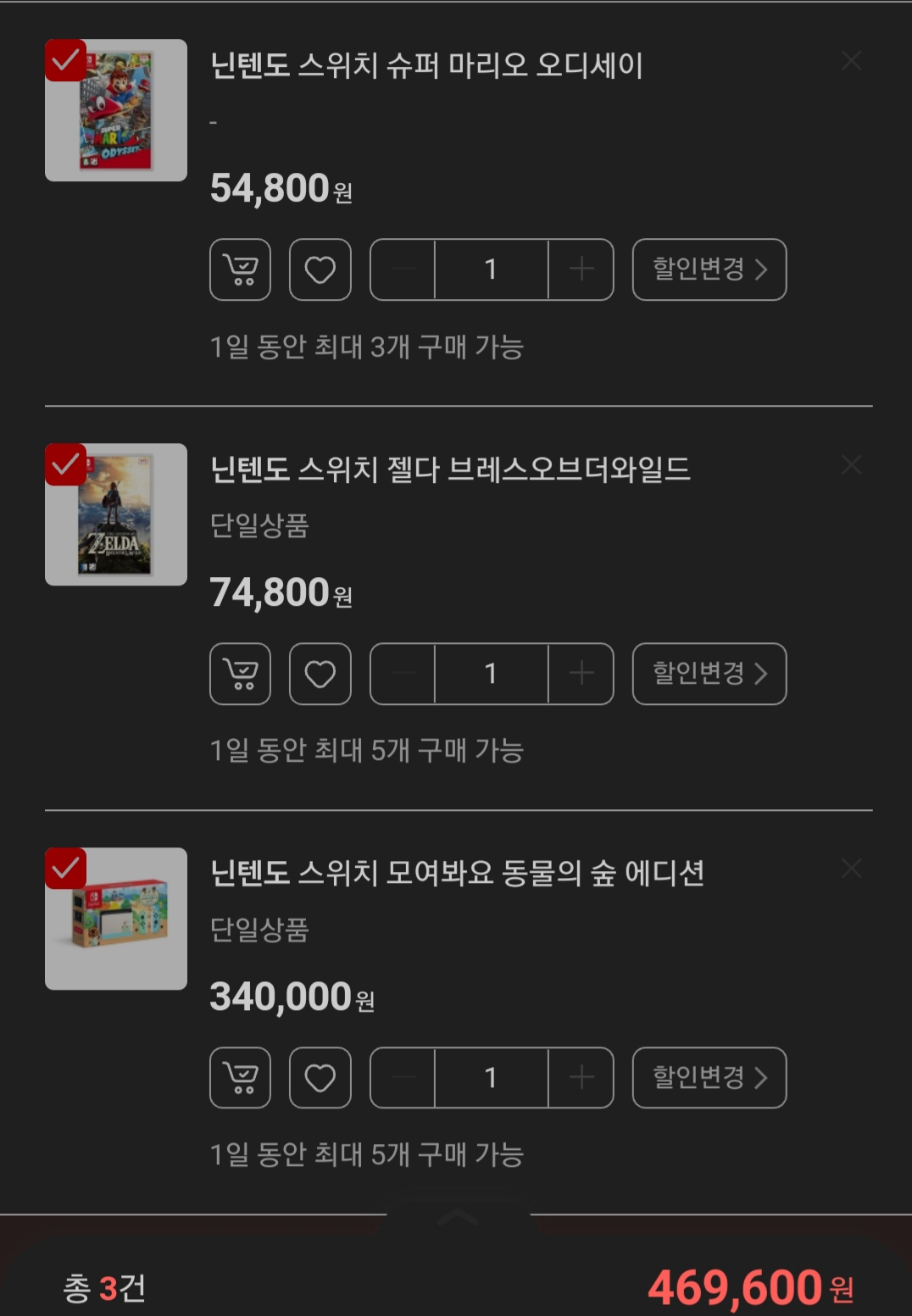The height and width of the screenshot is (1316, 912).
Task: Add Super Mario Odyssey to cart
Action: tap(240, 269)
